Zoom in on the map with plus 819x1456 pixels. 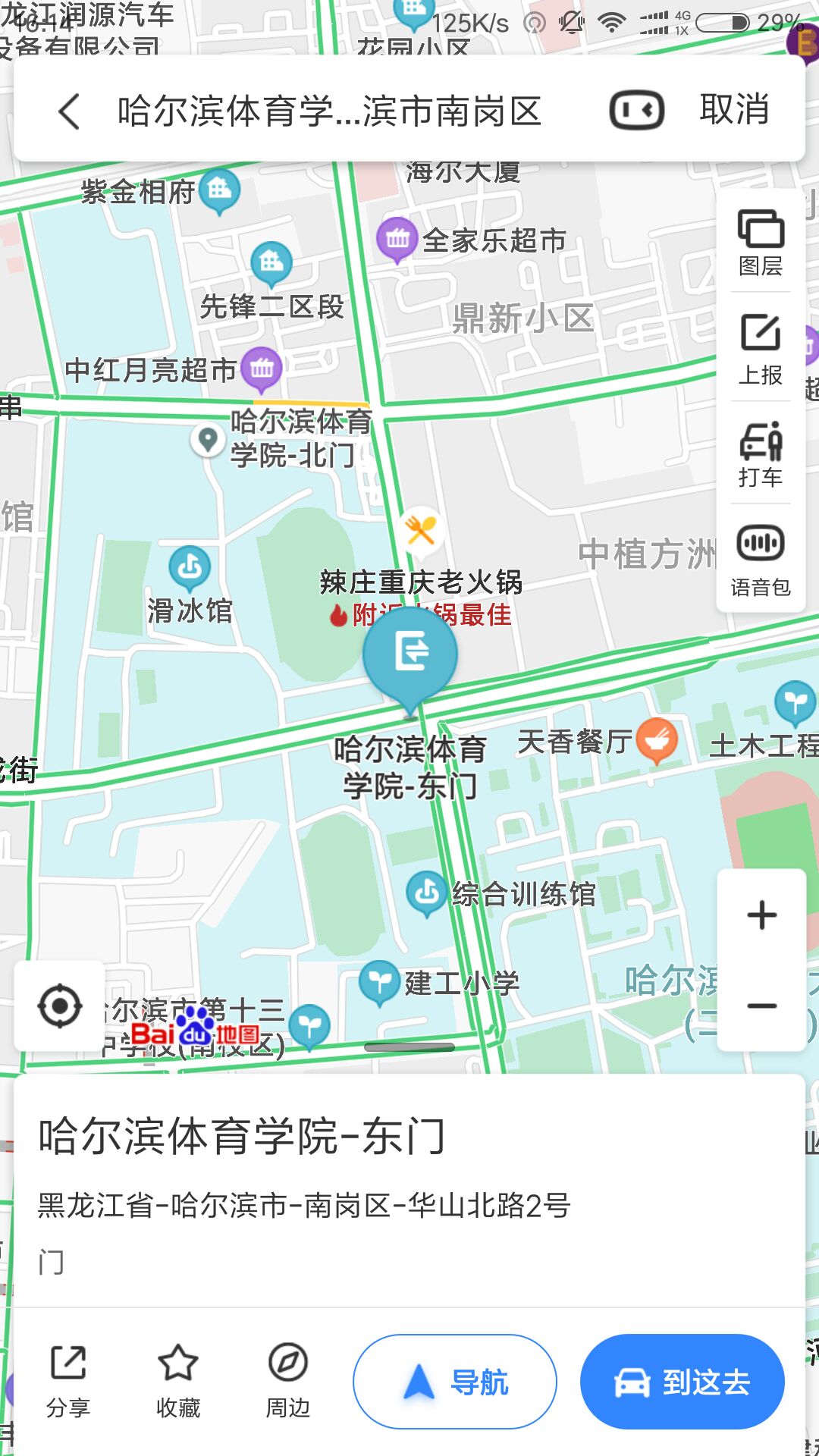761,915
